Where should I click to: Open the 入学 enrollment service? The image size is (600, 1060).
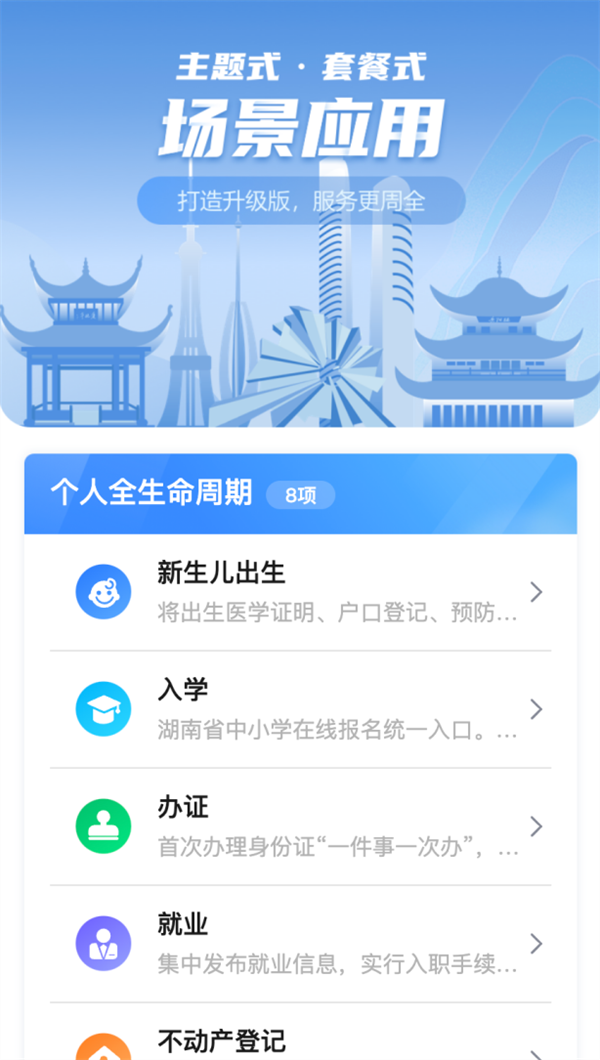pos(300,709)
